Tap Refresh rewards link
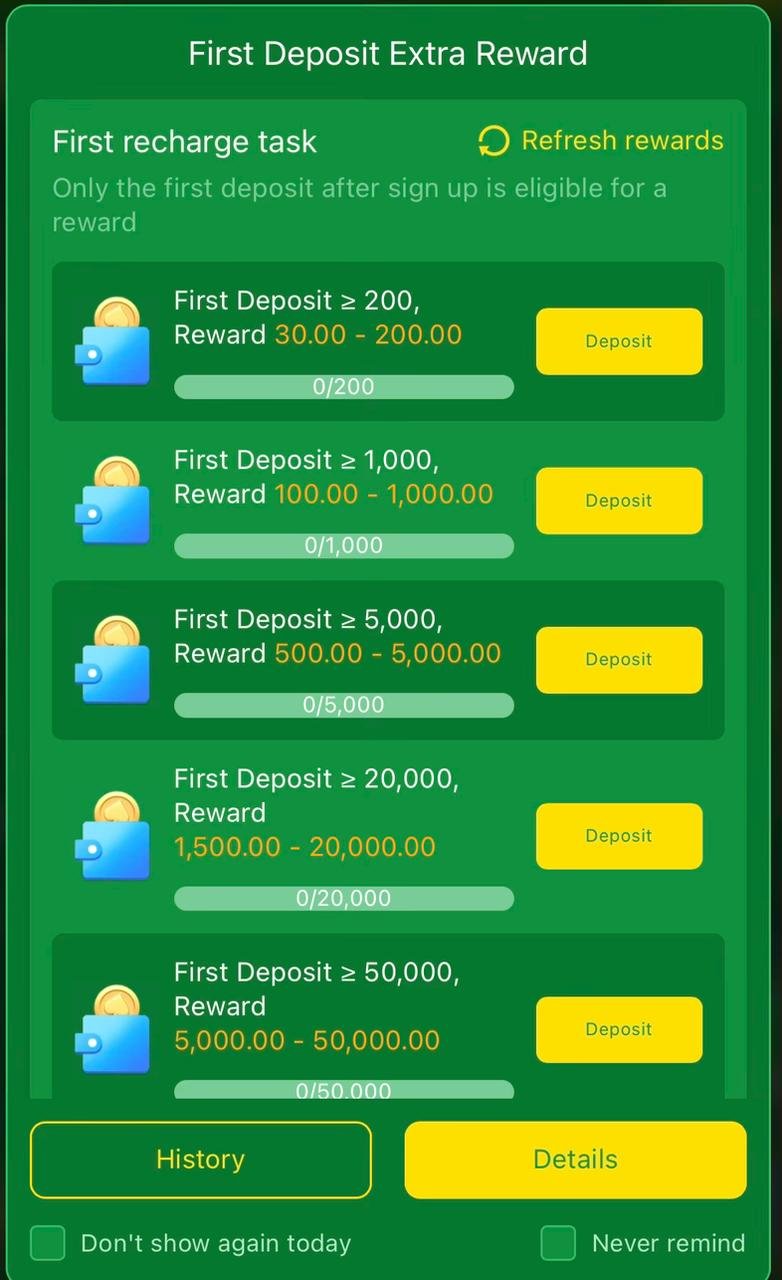 (x=601, y=141)
